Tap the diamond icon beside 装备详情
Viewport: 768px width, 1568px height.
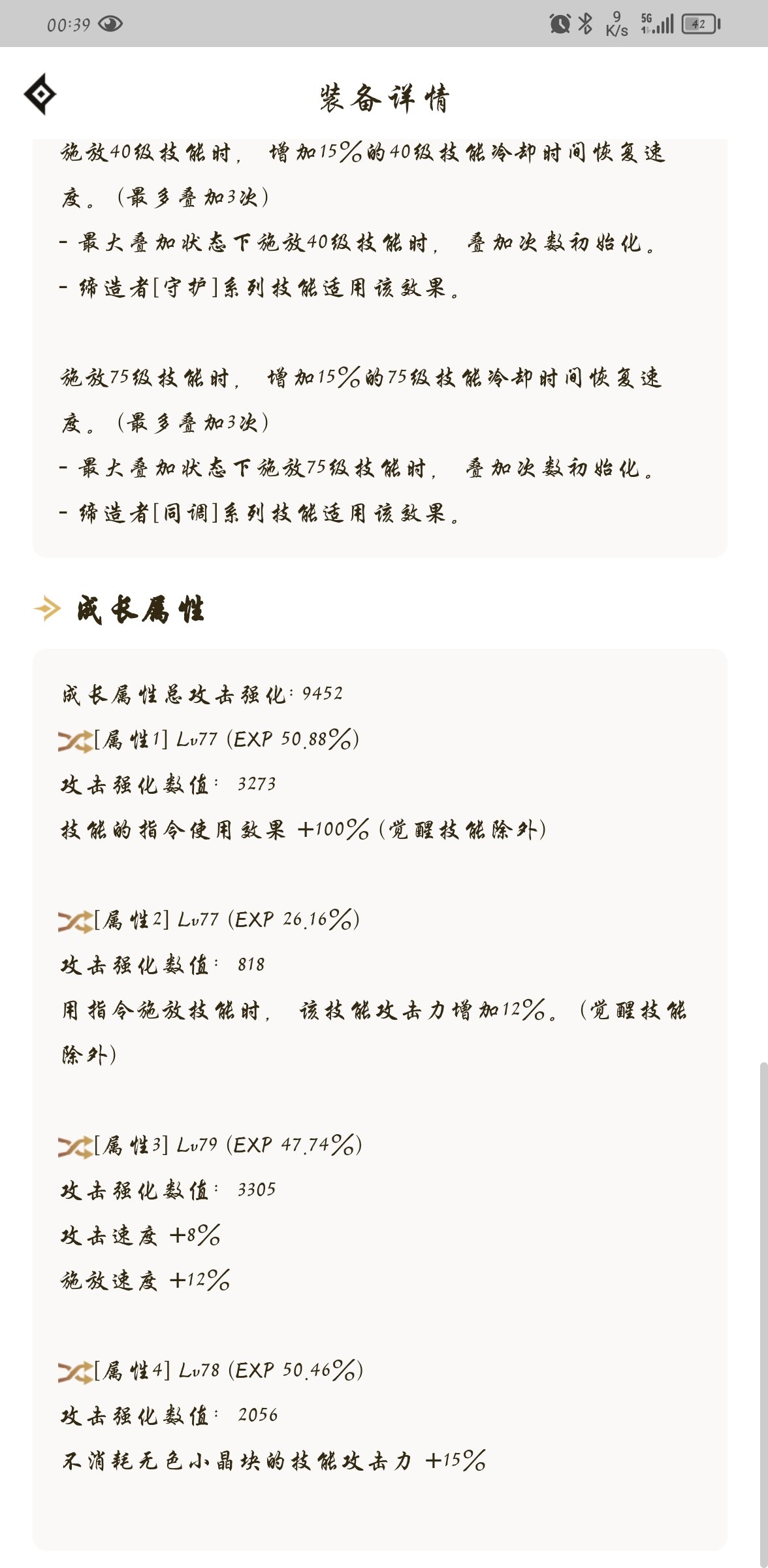point(40,95)
